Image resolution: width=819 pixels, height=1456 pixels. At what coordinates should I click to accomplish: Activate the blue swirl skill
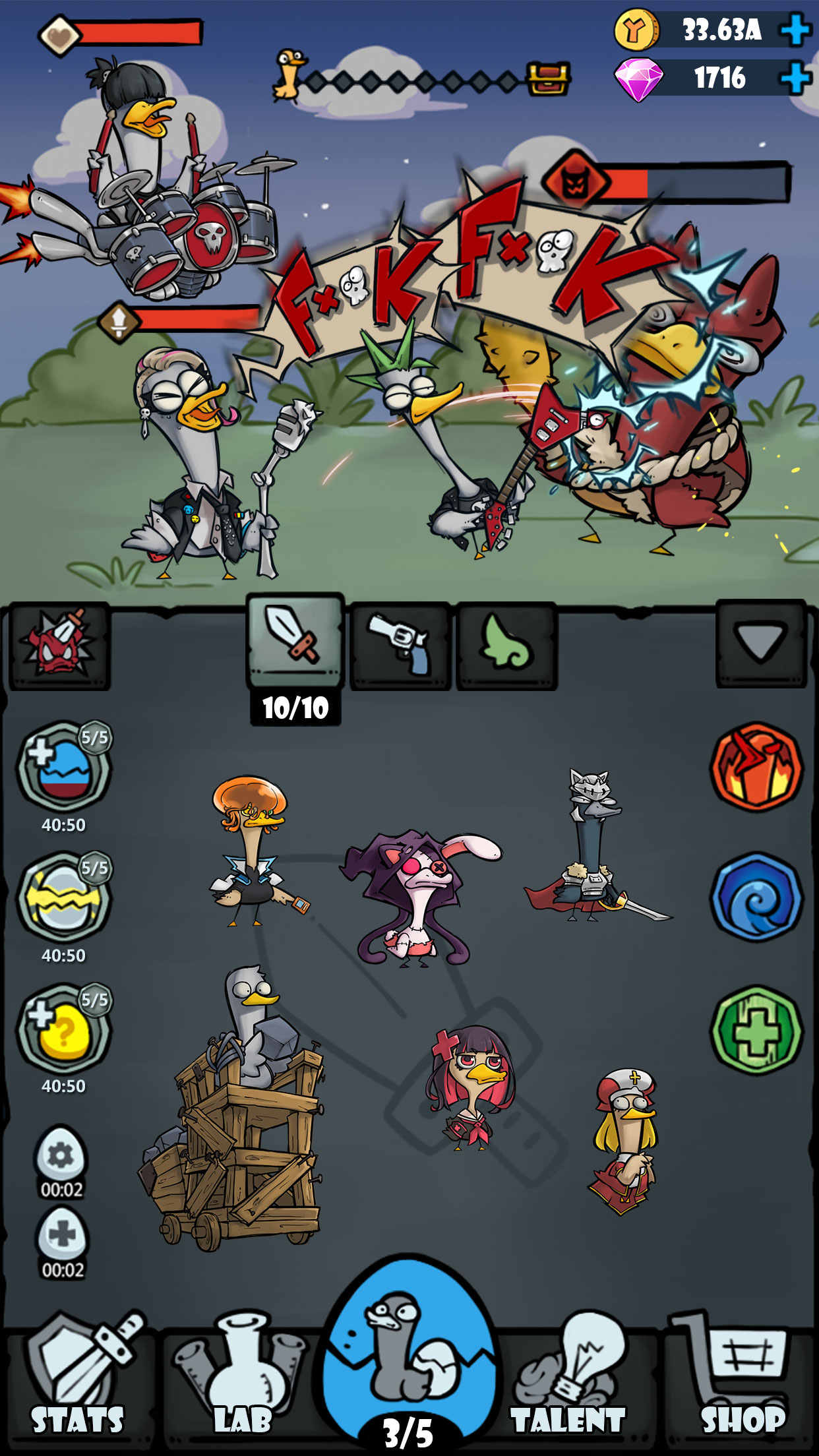(x=756, y=897)
